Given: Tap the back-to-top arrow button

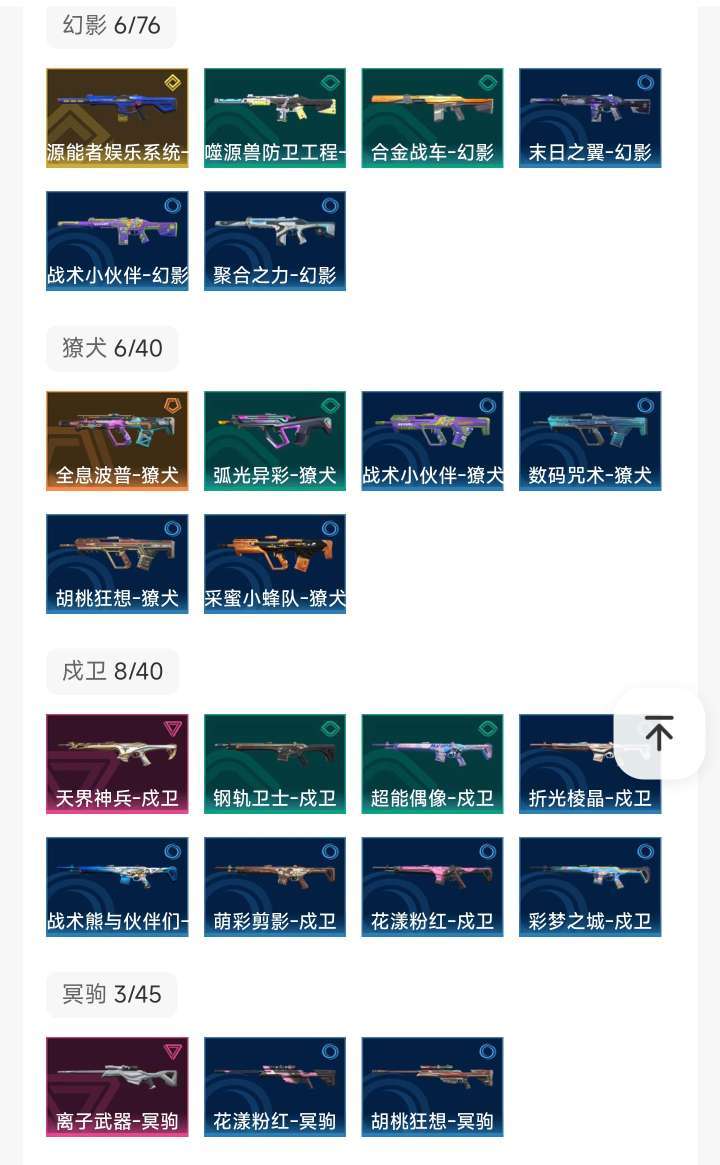Looking at the screenshot, I should tap(659, 733).
